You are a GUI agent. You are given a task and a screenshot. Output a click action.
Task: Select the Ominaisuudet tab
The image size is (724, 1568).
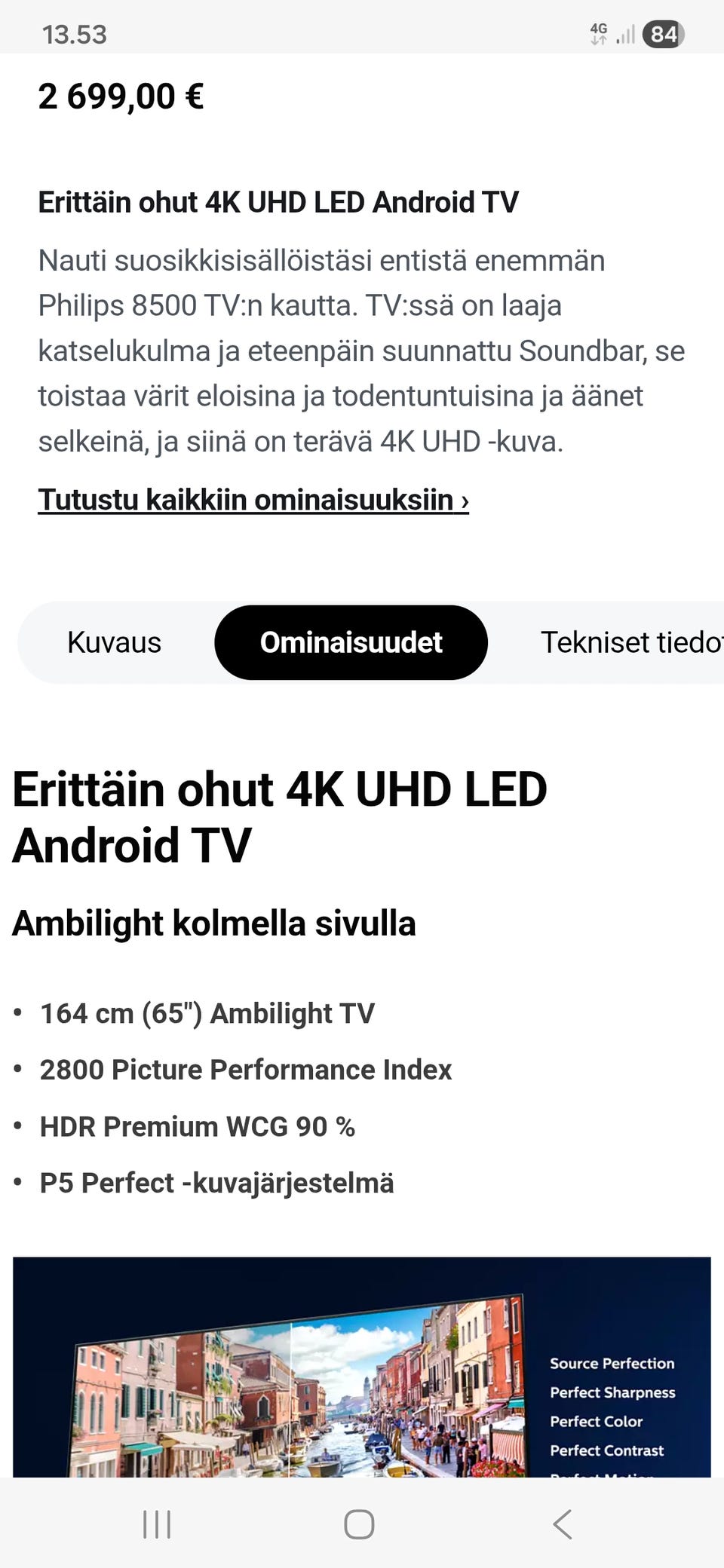click(x=351, y=643)
